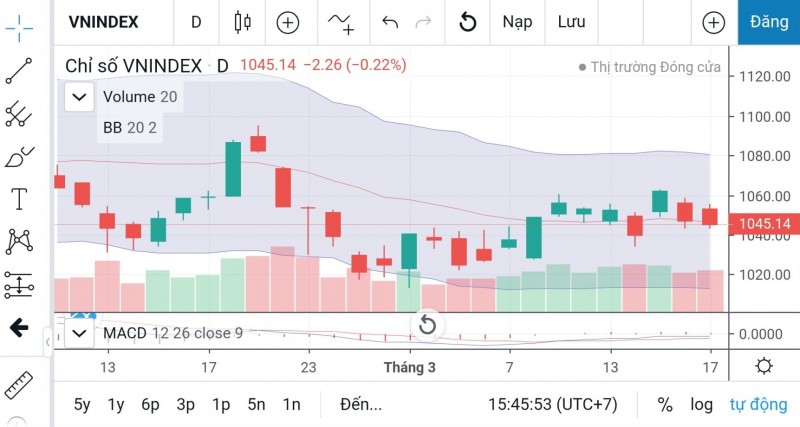
Task: Collapse the indicator legend above Volume
Action: 79,97
